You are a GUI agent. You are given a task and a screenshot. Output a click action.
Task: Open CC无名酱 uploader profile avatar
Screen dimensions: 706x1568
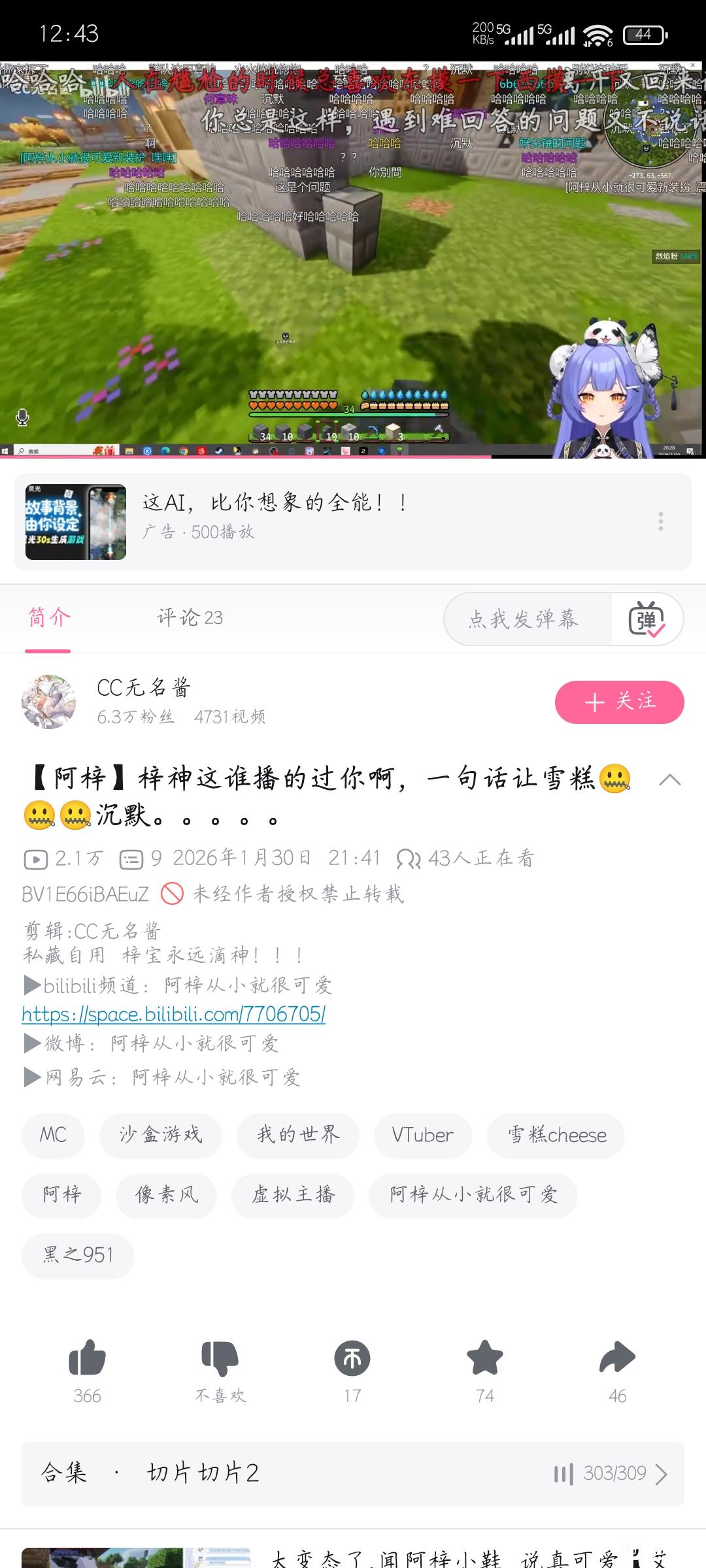(x=48, y=702)
